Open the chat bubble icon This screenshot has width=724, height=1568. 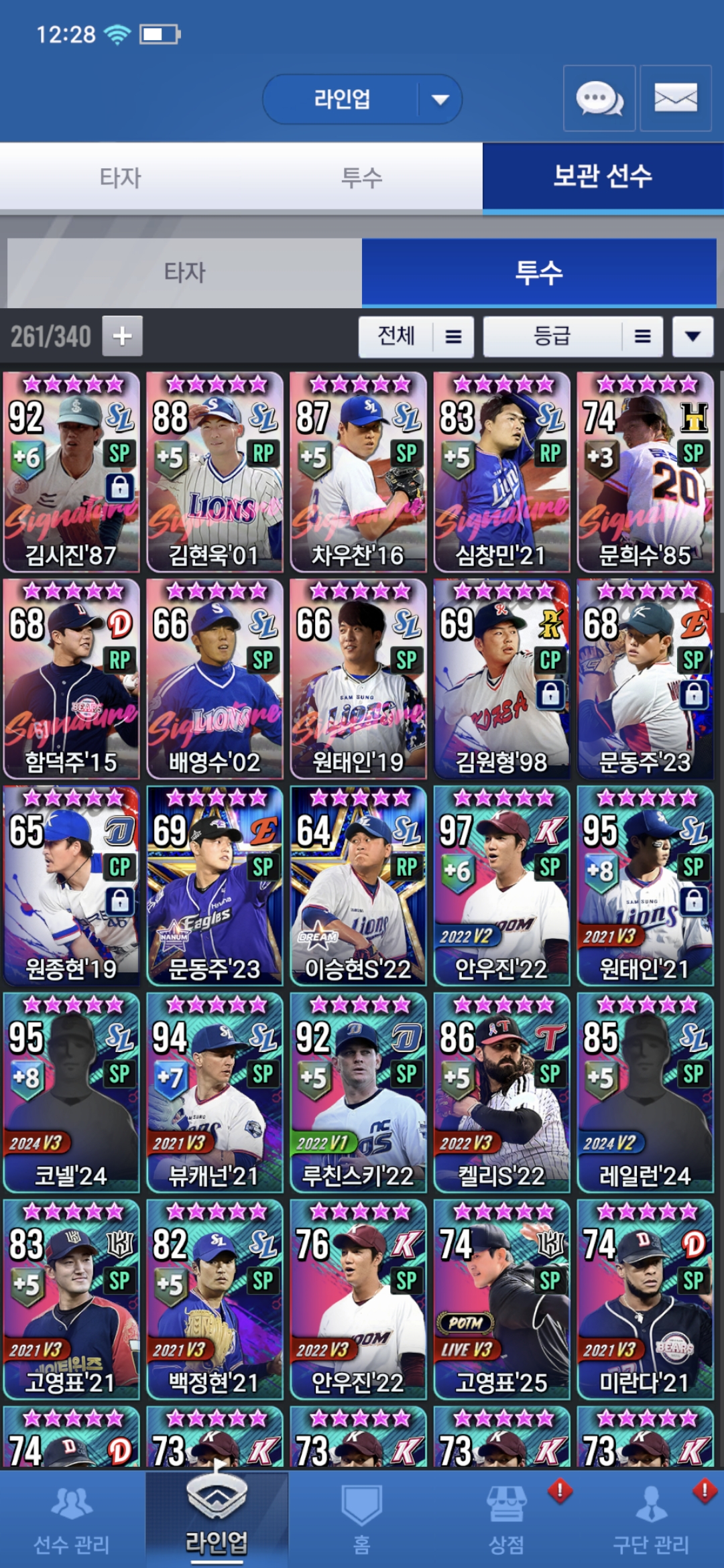599,99
